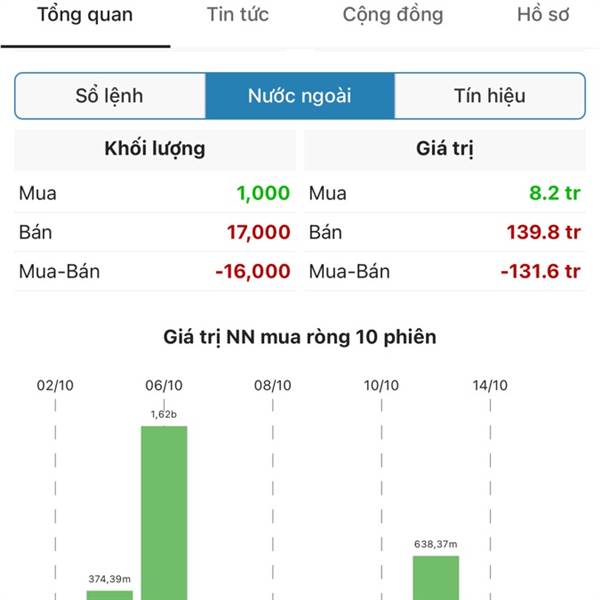The height and width of the screenshot is (600, 600).
Task: Switch to the Tổng quan tab
Action: [x=85, y=16]
